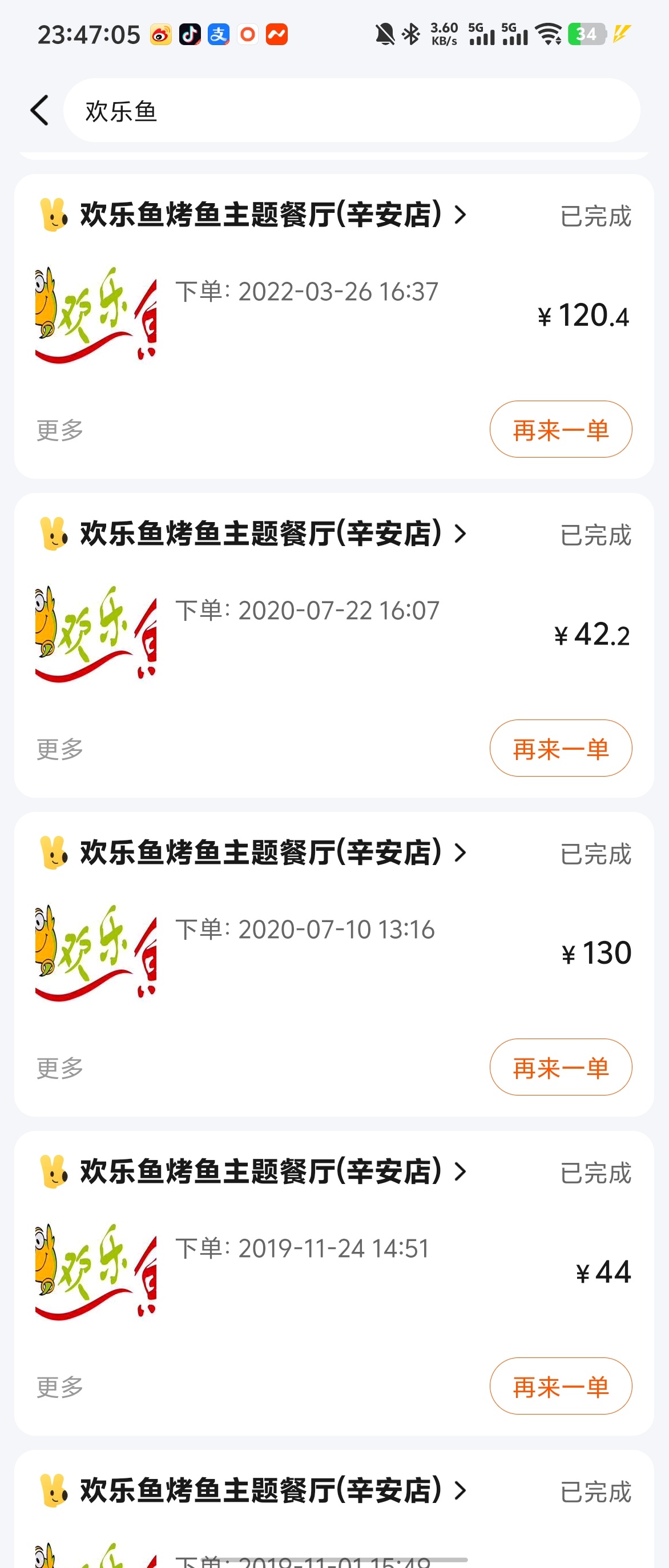Screen dimensions: 669x1568
Task: Go back from the search results
Action: (x=39, y=111)
